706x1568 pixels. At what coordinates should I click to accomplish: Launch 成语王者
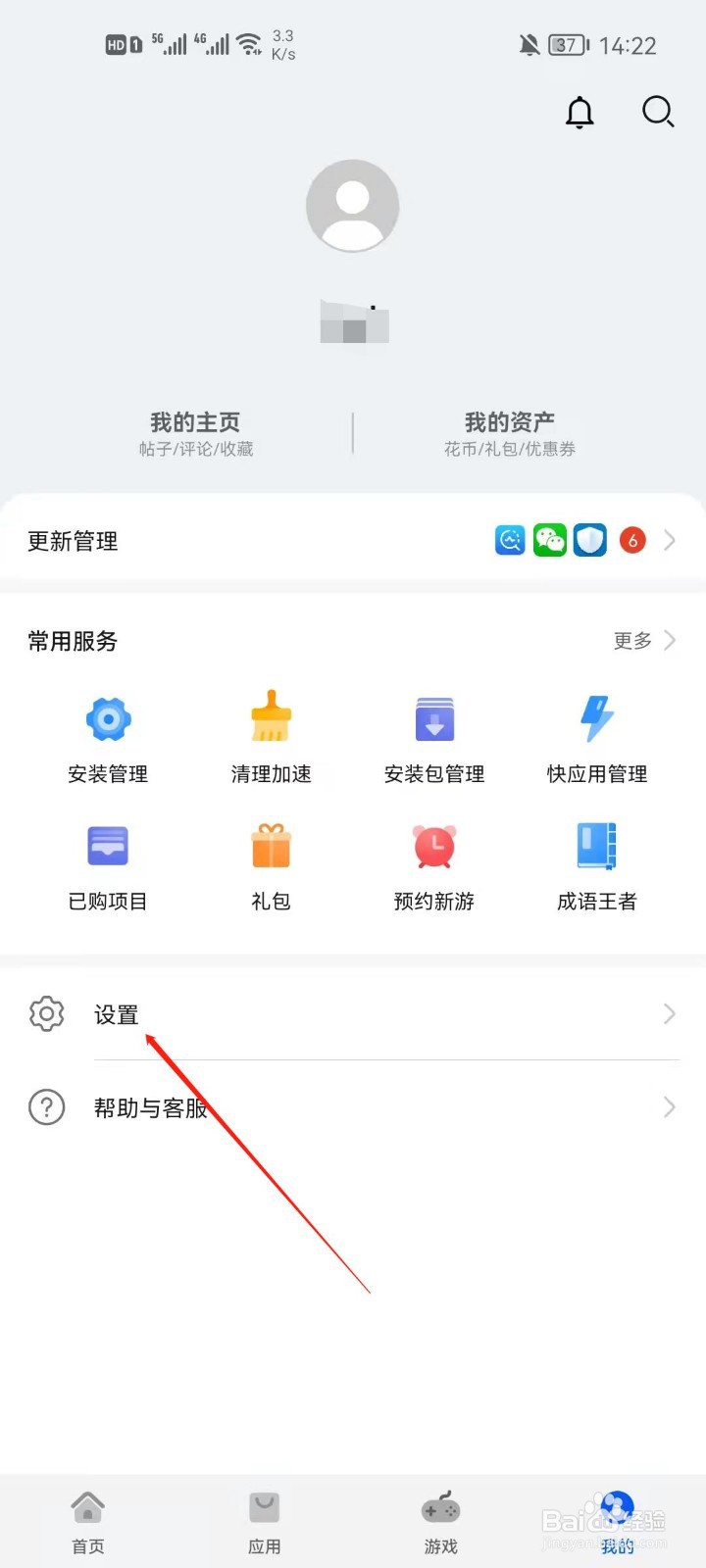tap(597, 864)
